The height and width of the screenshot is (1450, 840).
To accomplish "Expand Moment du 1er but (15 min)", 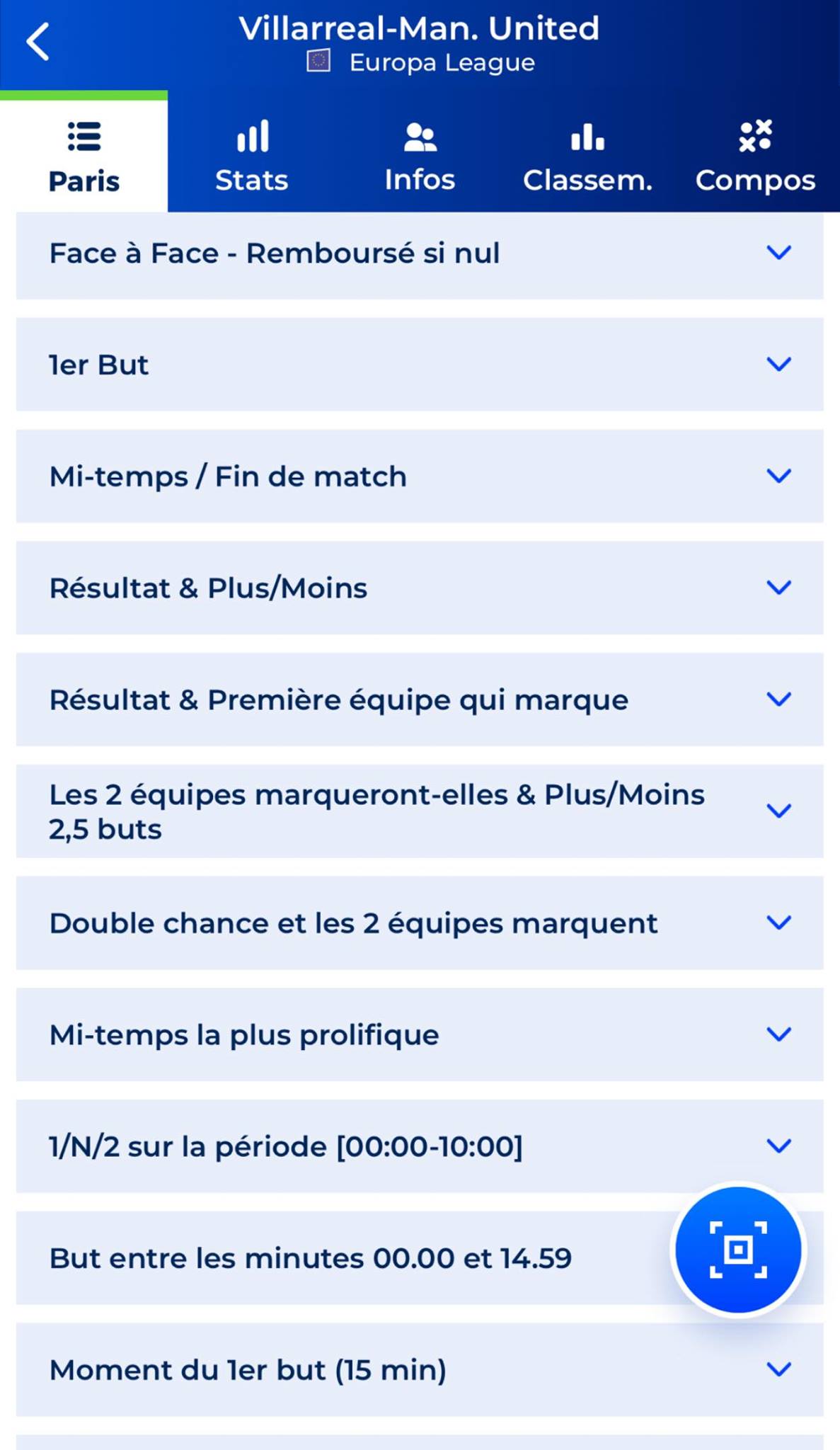I will click(x=420, y=1370).
